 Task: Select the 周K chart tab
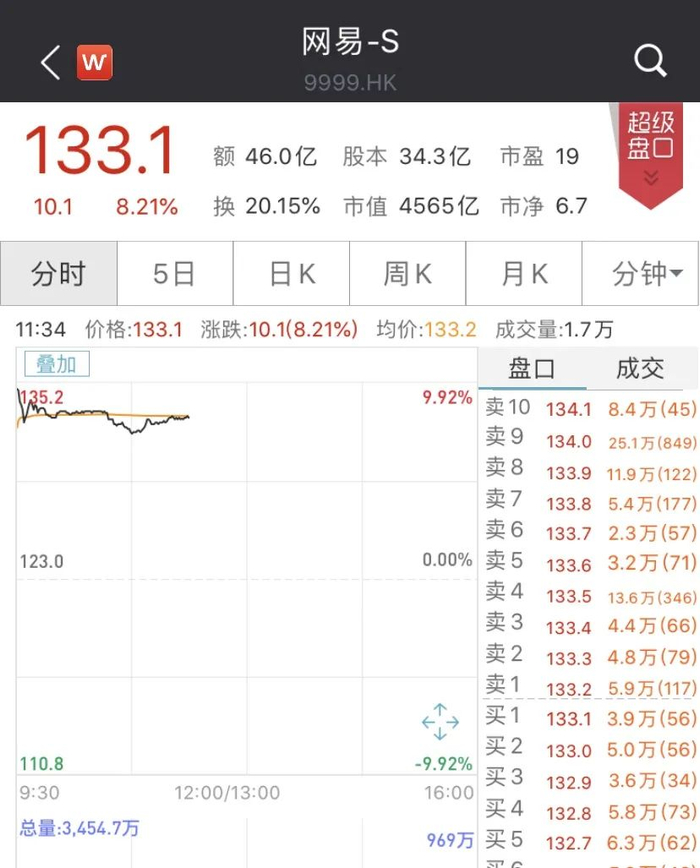point(407,273)
